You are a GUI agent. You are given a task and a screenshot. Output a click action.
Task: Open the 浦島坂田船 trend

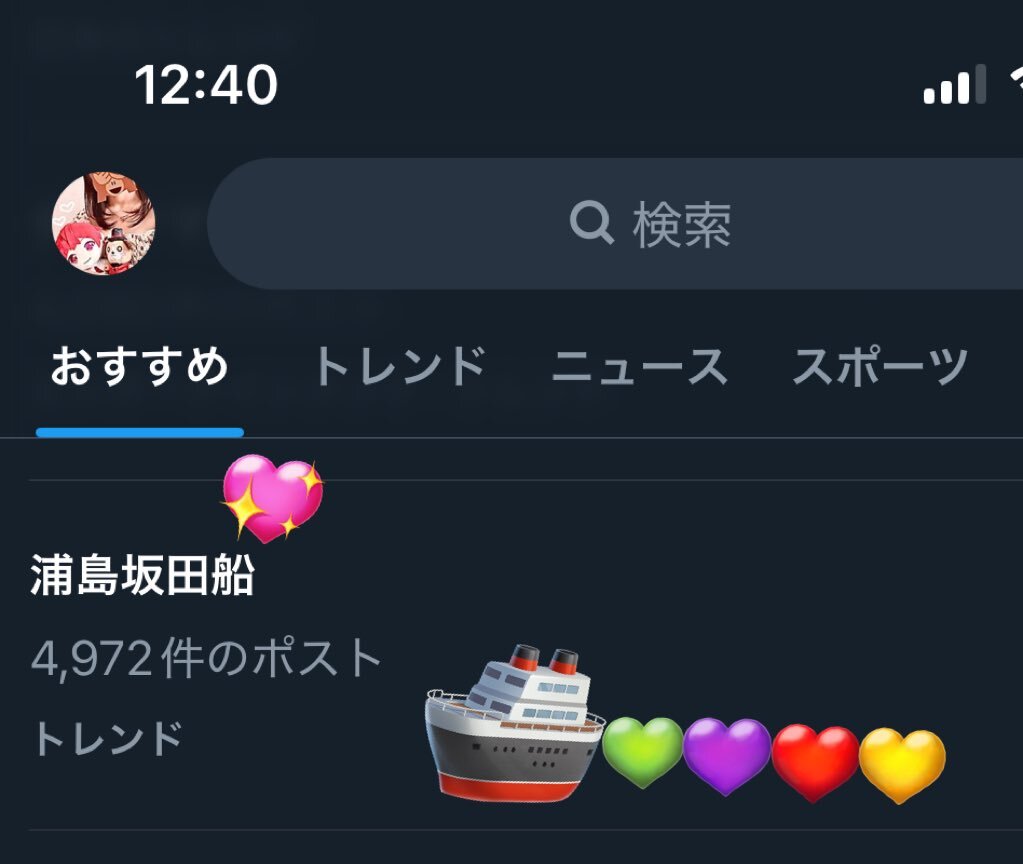(x=143, y=578)
